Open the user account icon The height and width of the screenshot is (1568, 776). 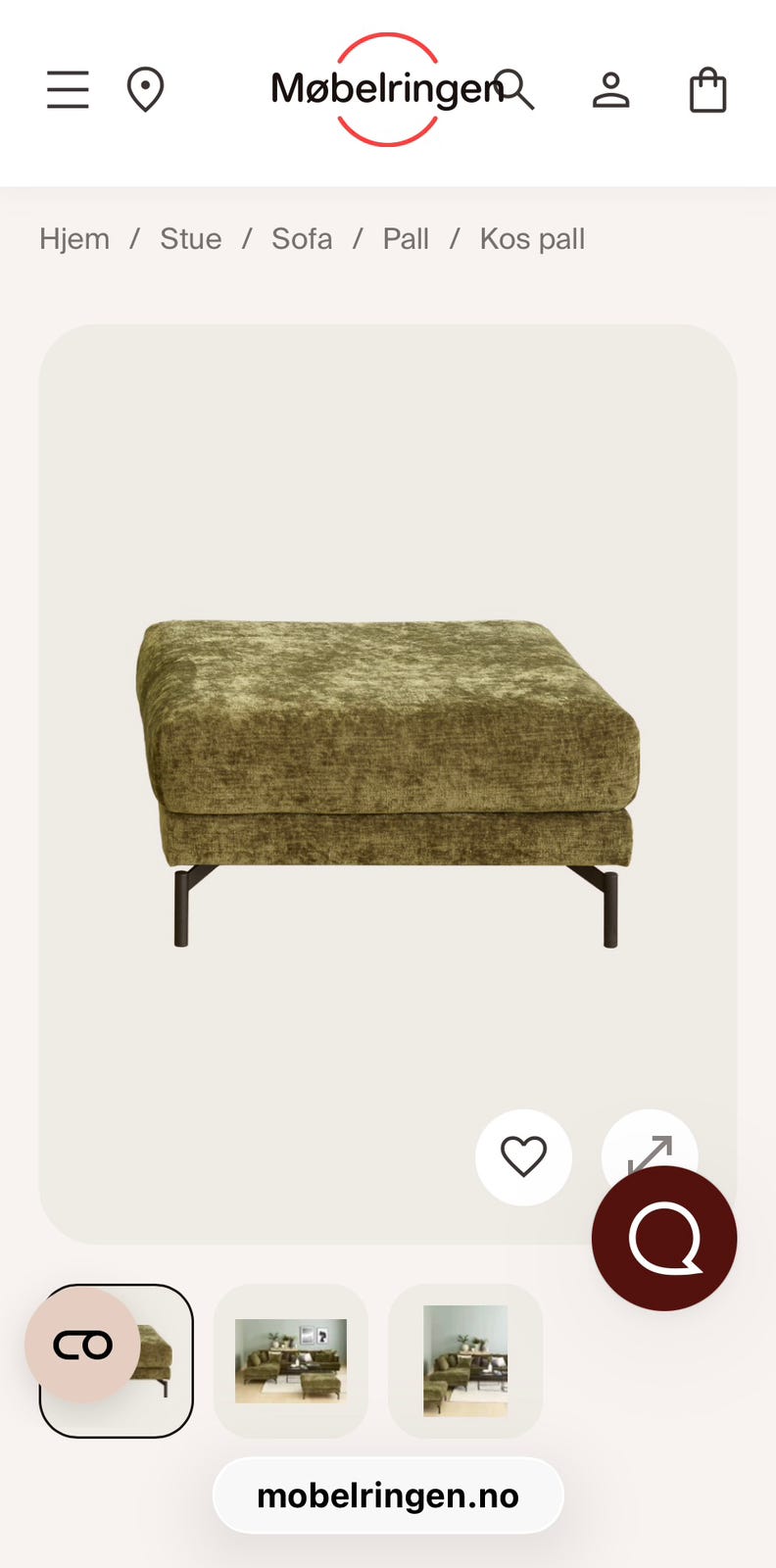click(x=610, y=90)
